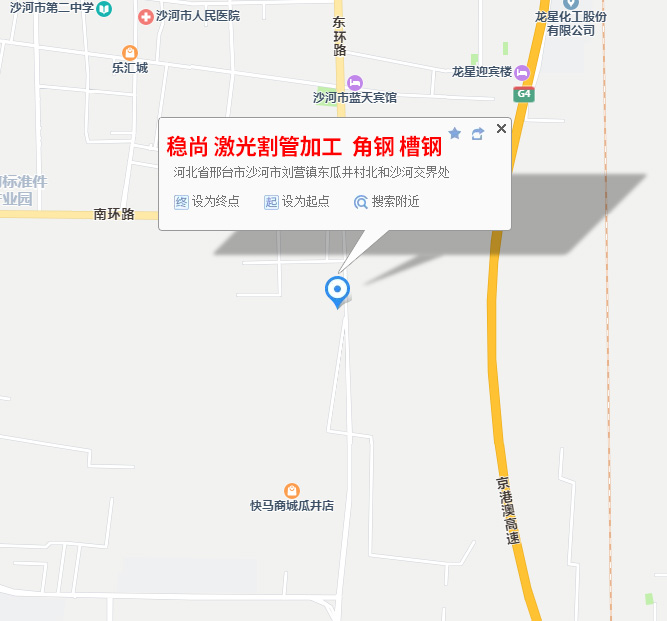Favorite this location with the star
667x621 pixels.
point(455,133)
